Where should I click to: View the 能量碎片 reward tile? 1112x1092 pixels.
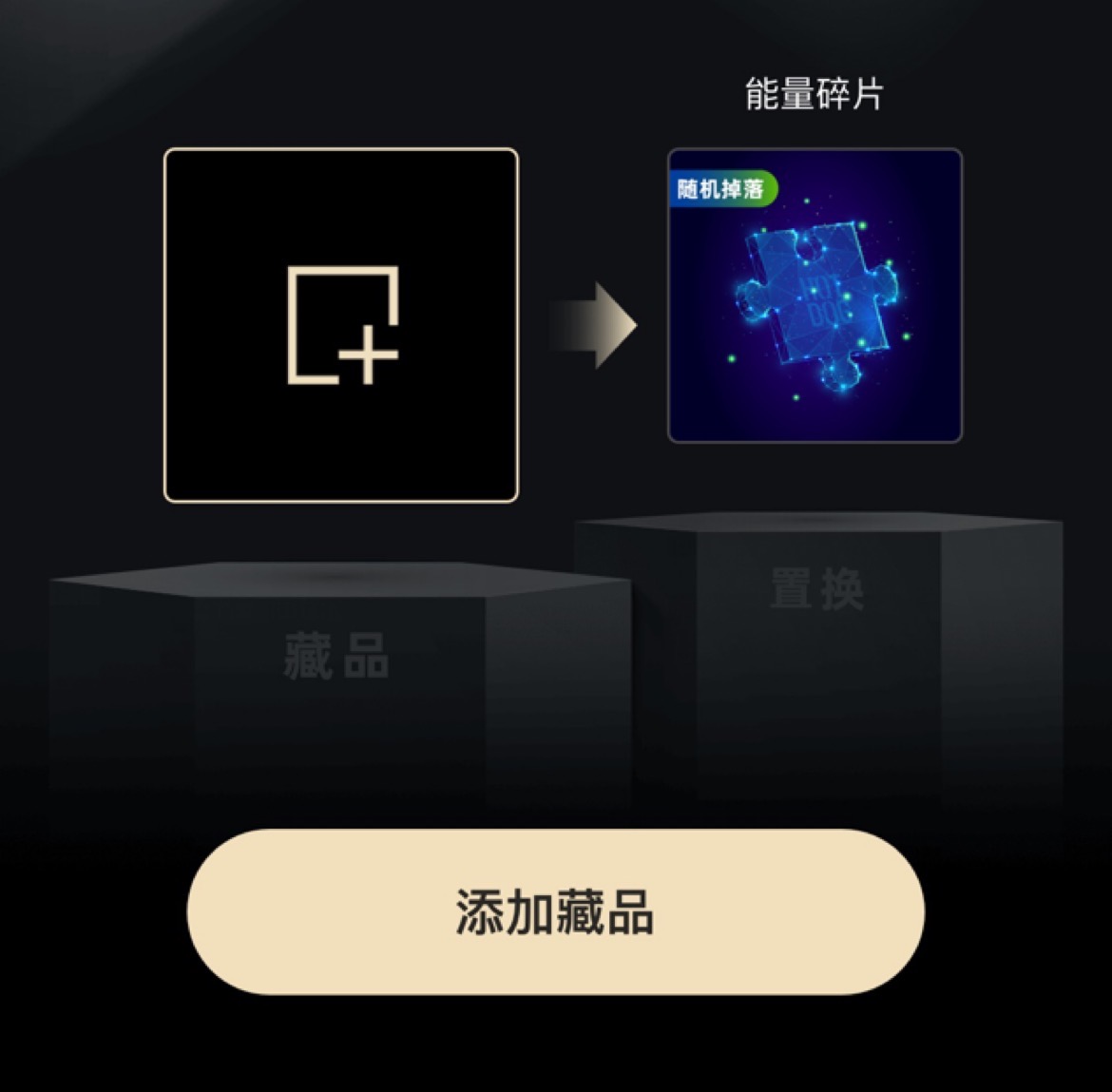pyautogui.click(x=815, y=296)
